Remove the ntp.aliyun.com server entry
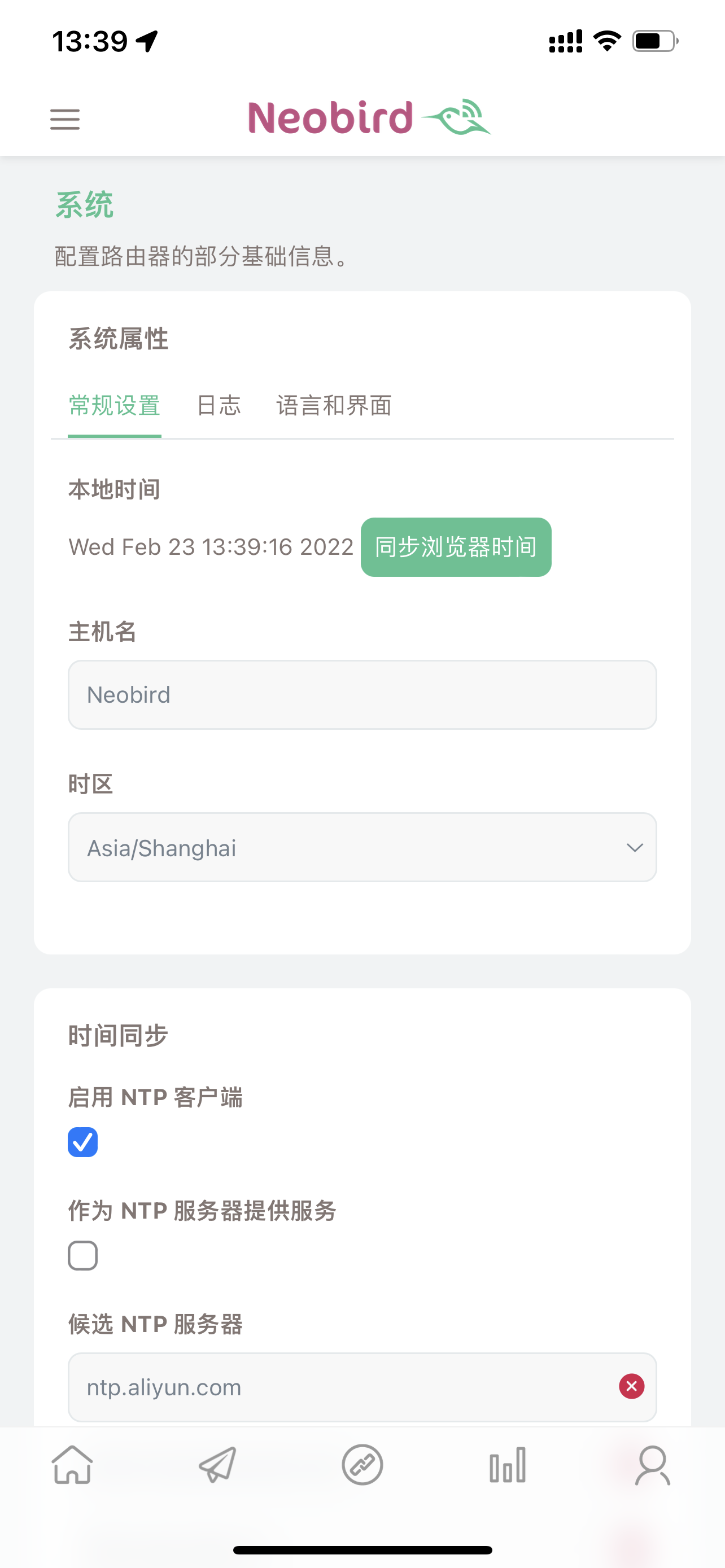This screenshot has height=1568, width=725. [x=631, y=1387]
